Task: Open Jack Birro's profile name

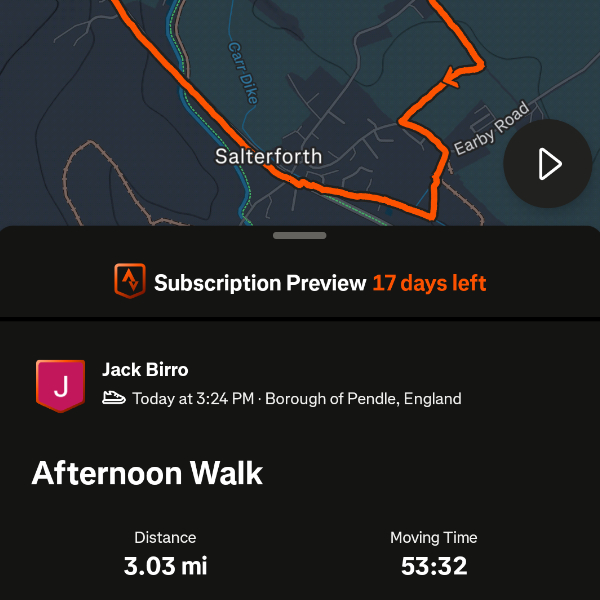Action: coord(145,369)
